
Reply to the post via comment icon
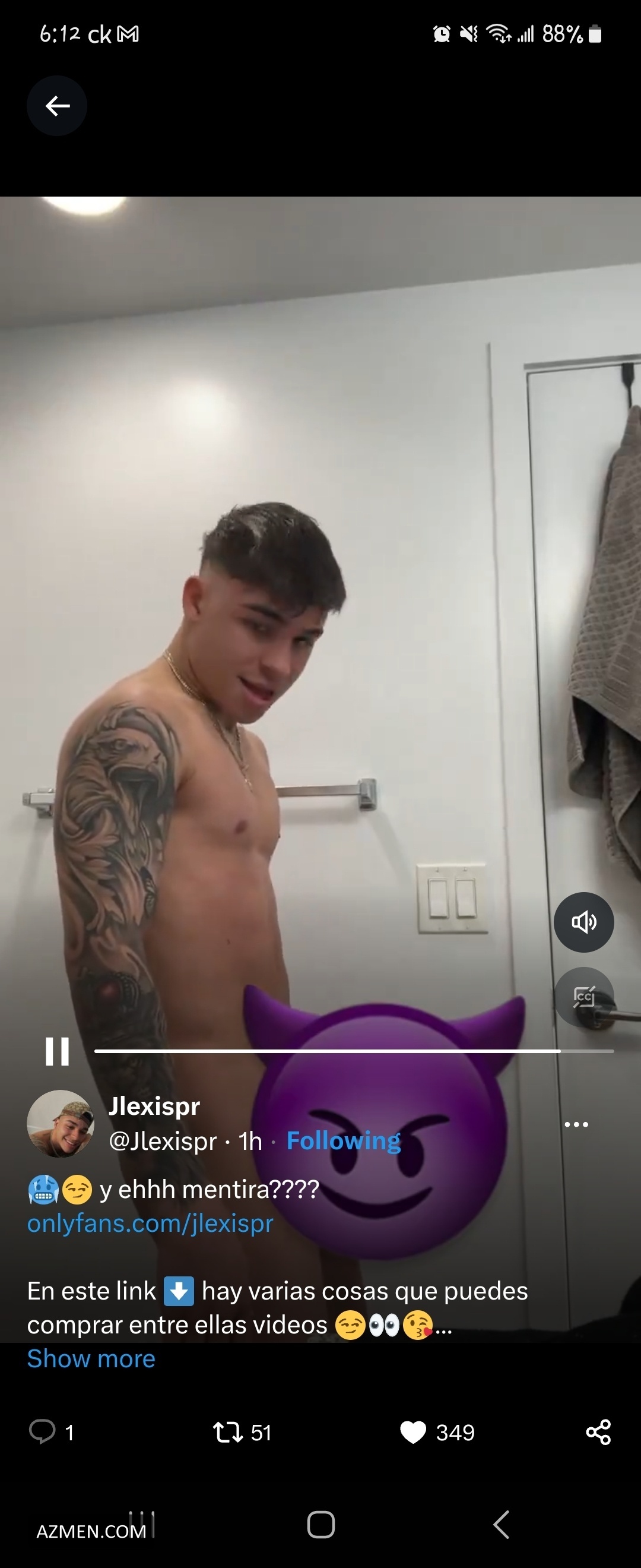tap(43, 1432)
